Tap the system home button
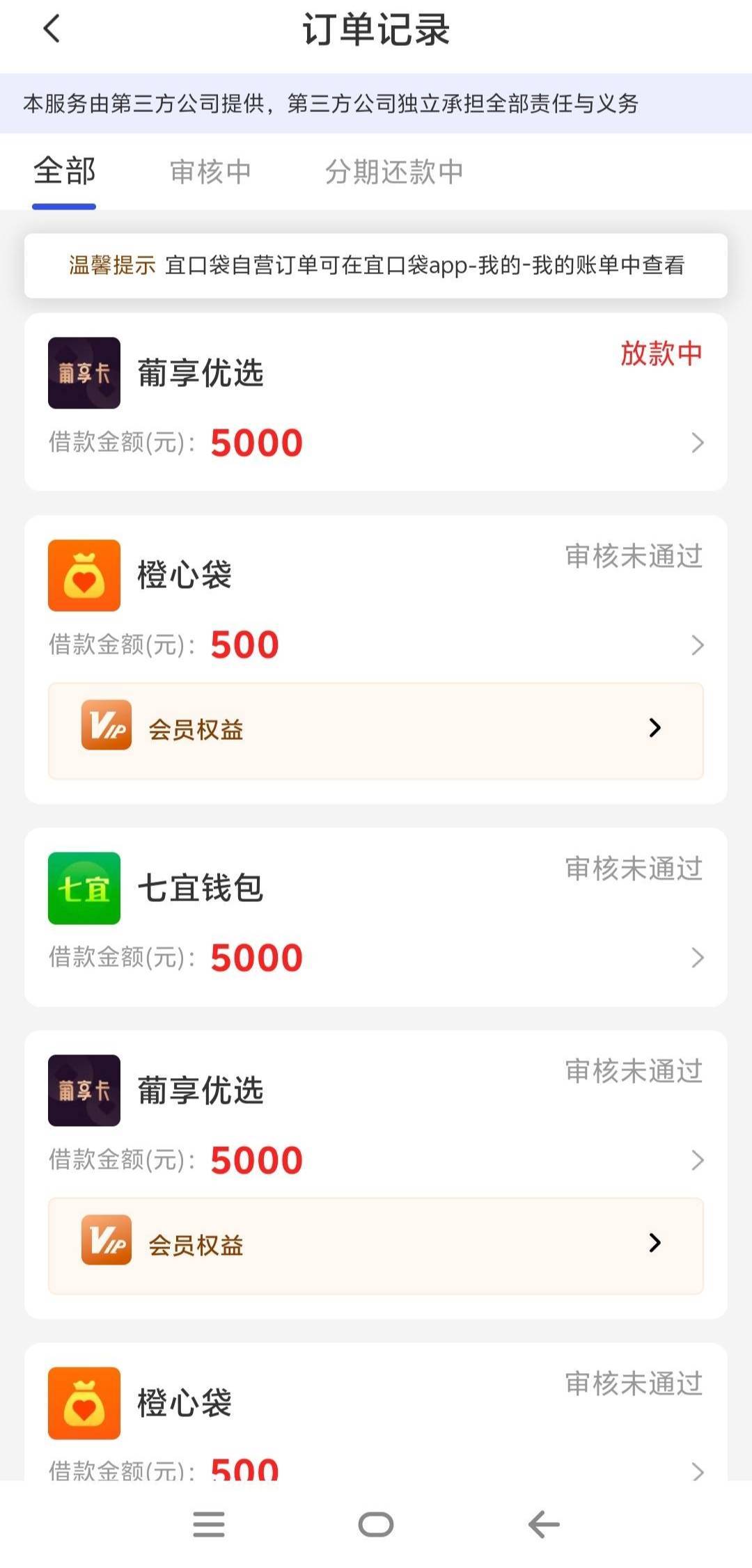Screen dimensions: 752x1568 (x=376, y=1524)
